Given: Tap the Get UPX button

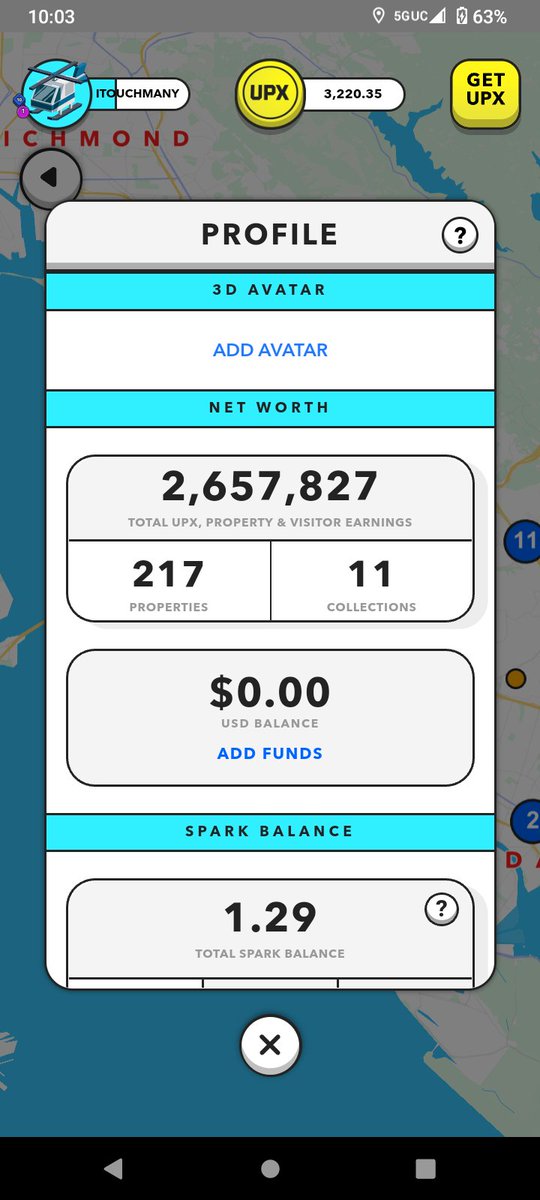Looking at the screenshot, I should pyautogui.click(x=486, y=94).
